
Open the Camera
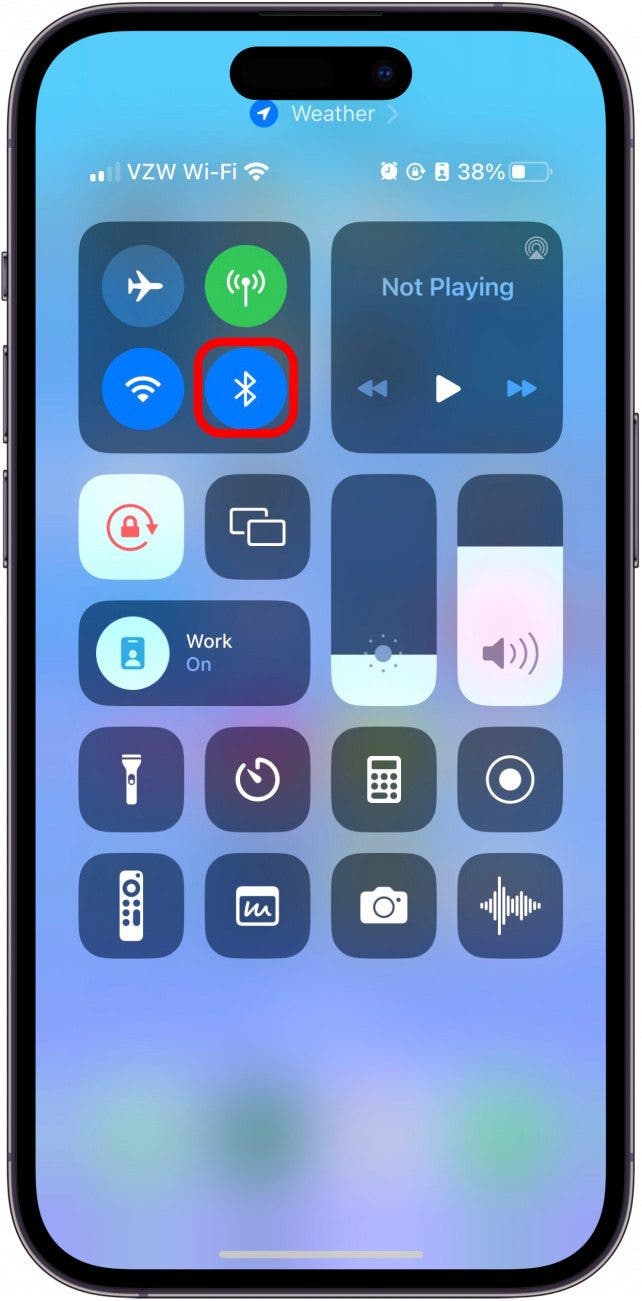(x=384, y=906)
